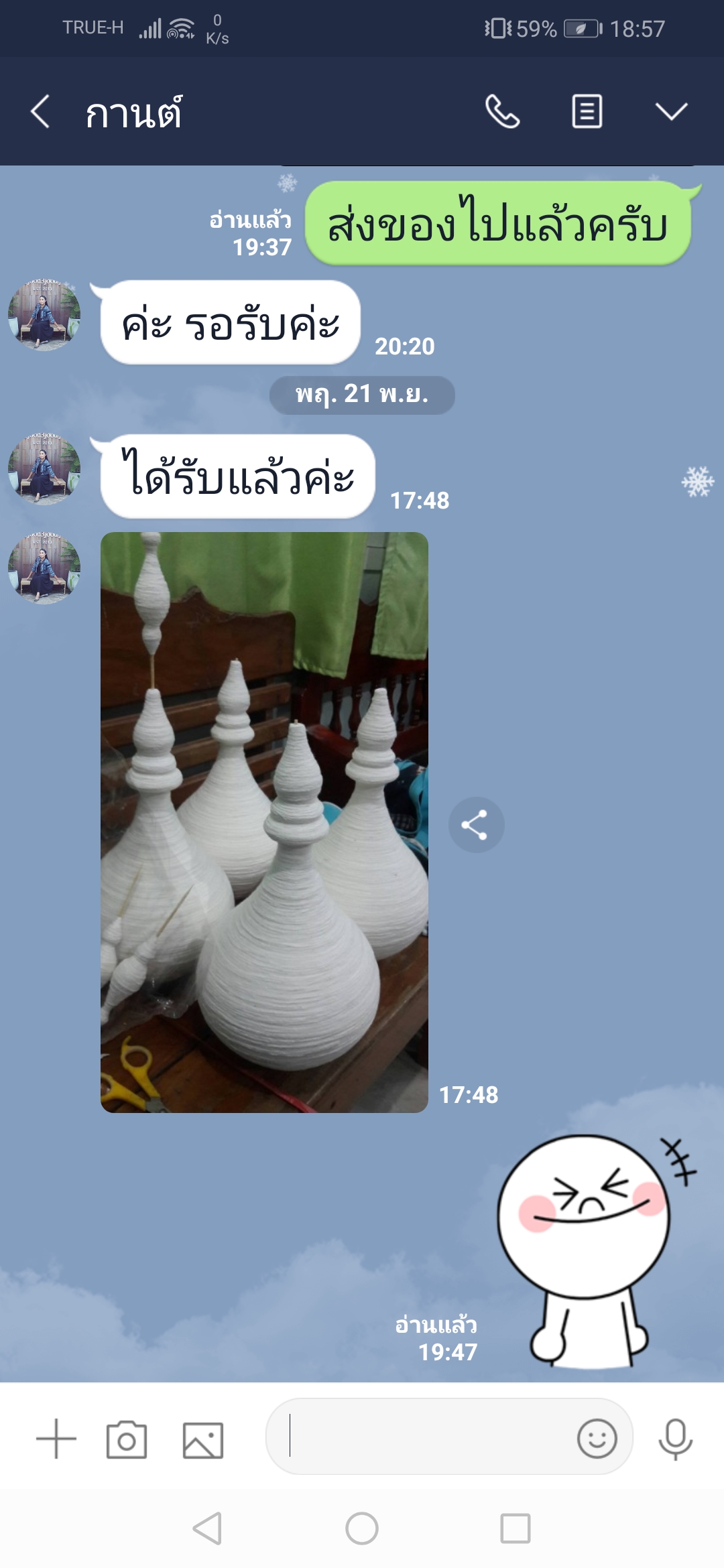The height and width of the screenshot is (1568, 724).
Task: Open the recent apps view
Action: pos(516,1529)
